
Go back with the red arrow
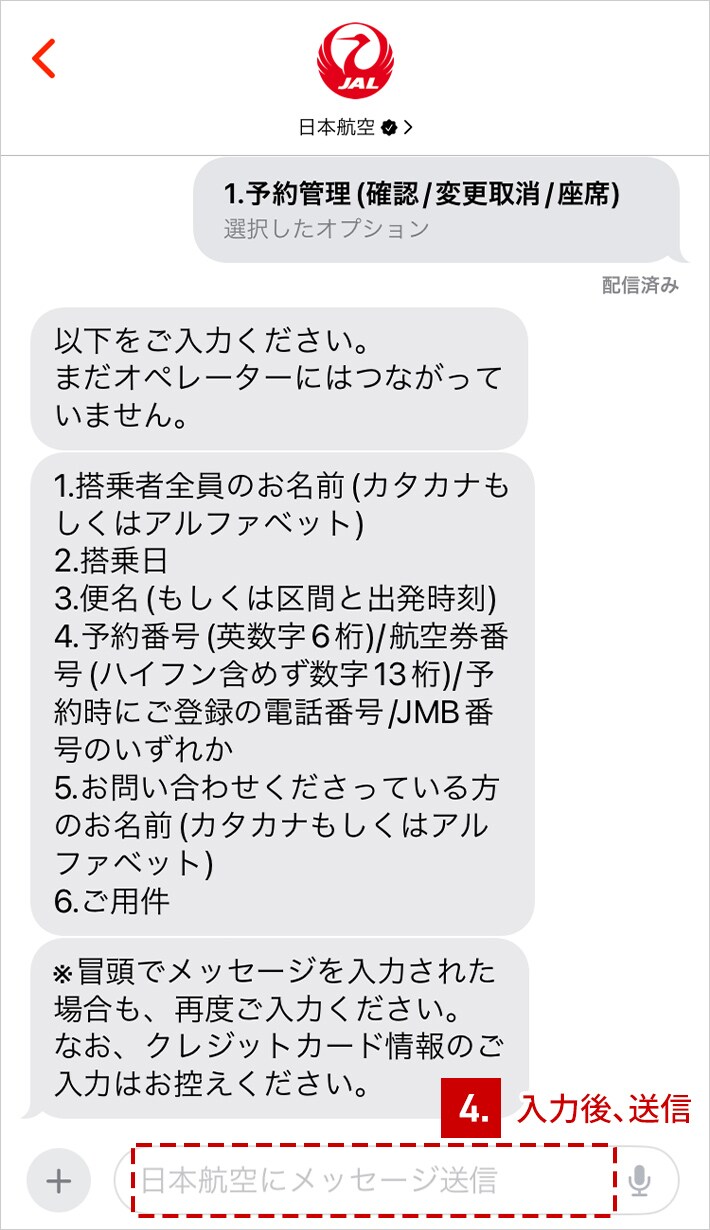click(x=44, y=60)
